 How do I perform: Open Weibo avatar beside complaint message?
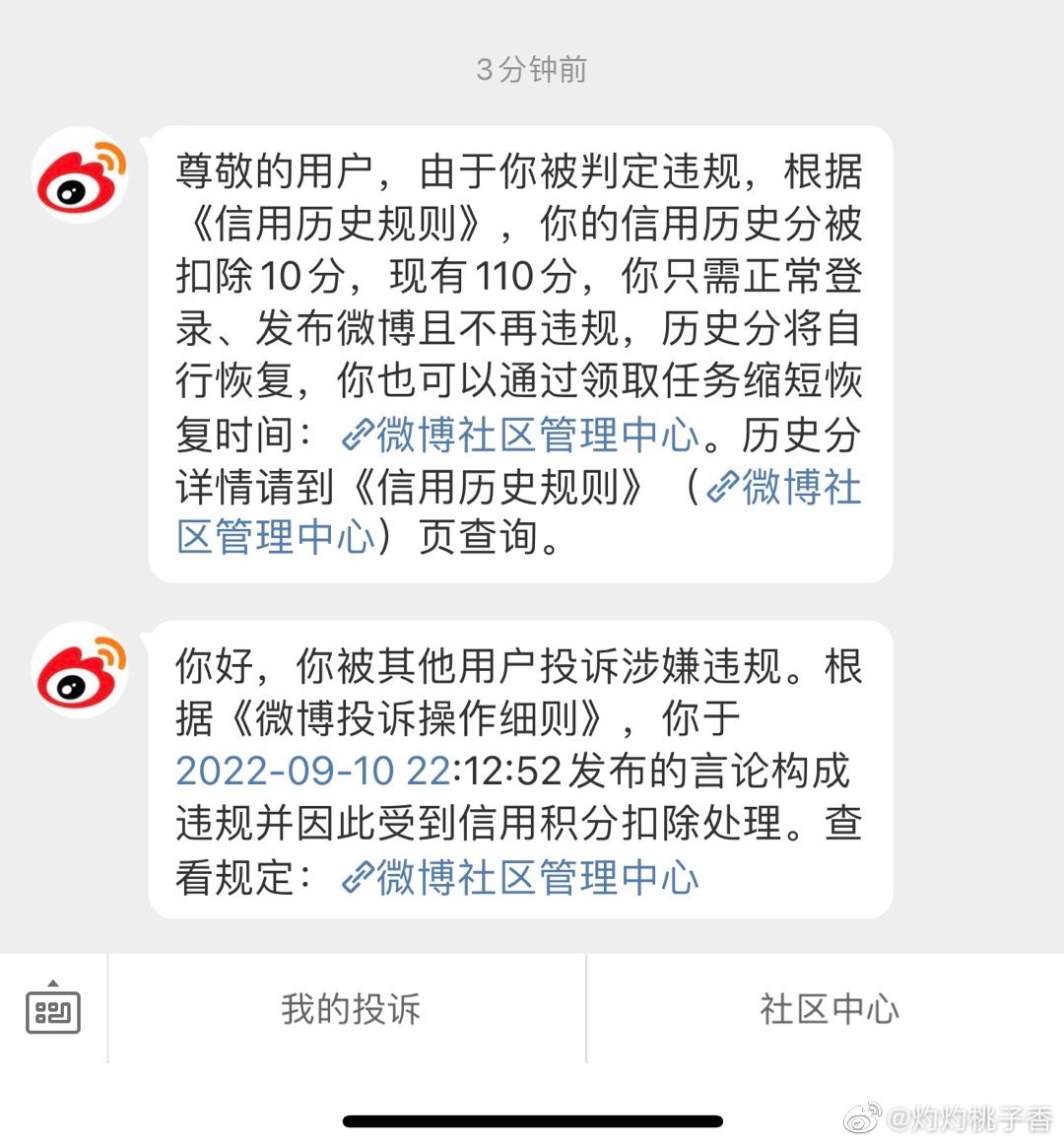tap(83, 671)
